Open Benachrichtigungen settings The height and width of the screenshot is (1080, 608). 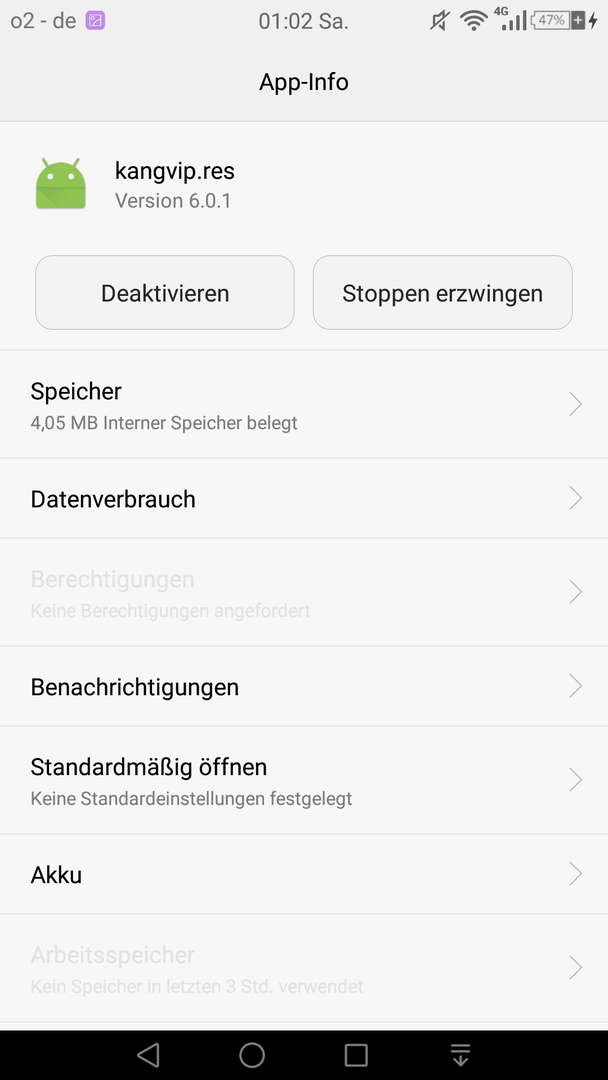304,686
